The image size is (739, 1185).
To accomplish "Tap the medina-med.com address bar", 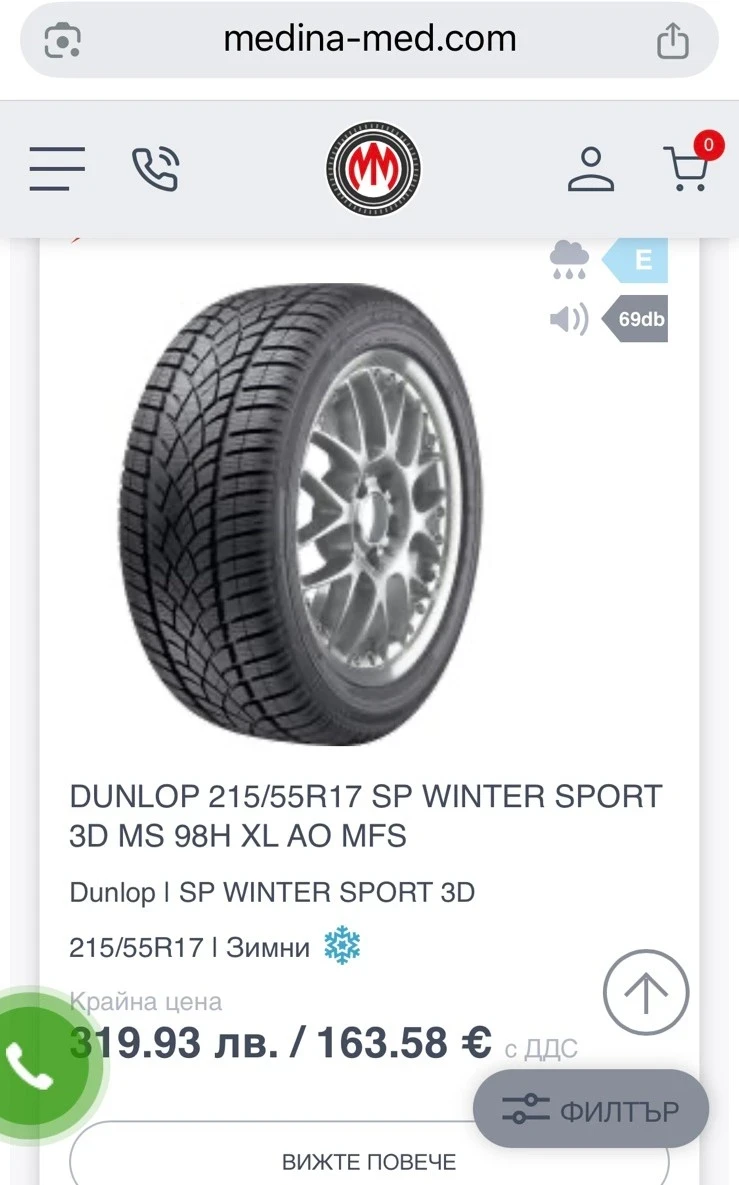I will [369, 40].
